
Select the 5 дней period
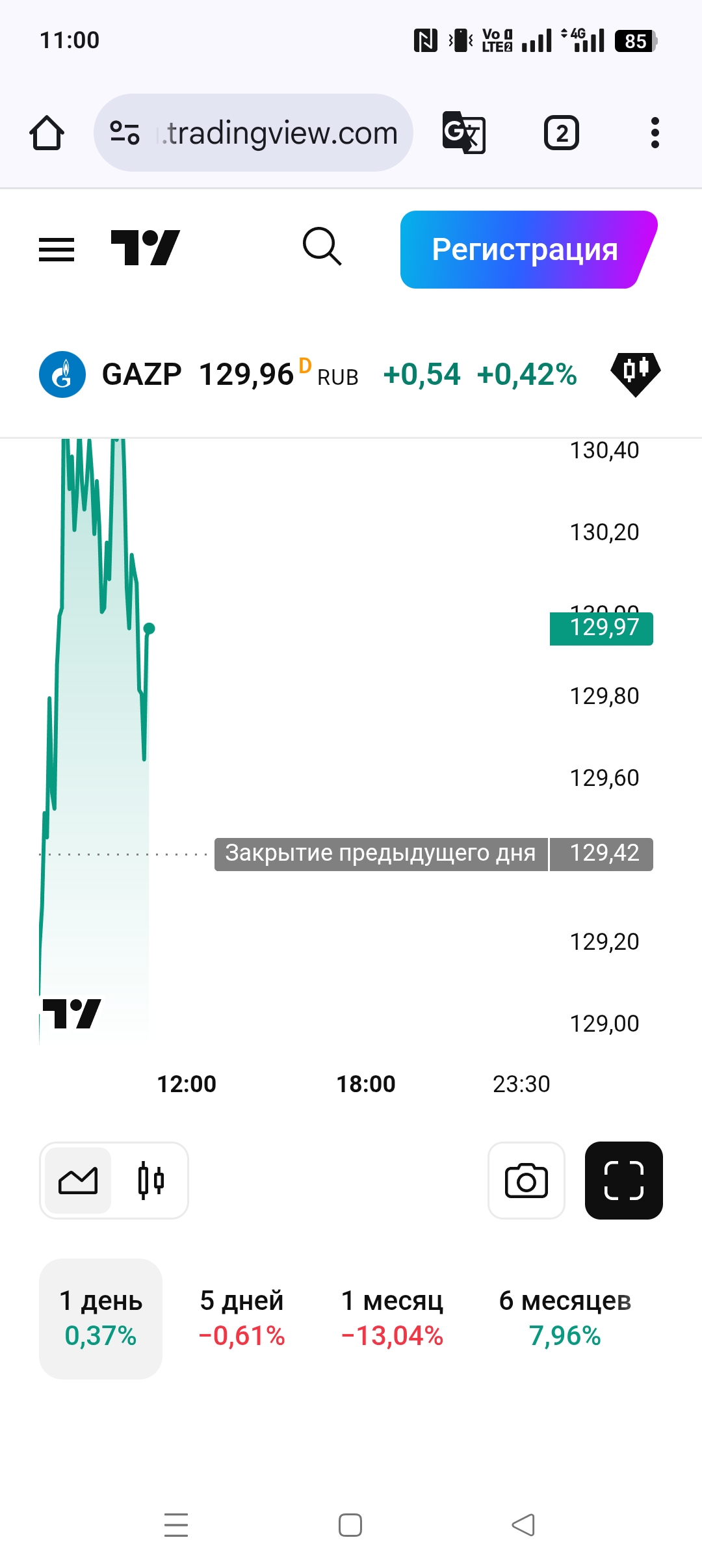click(242, 1318)
